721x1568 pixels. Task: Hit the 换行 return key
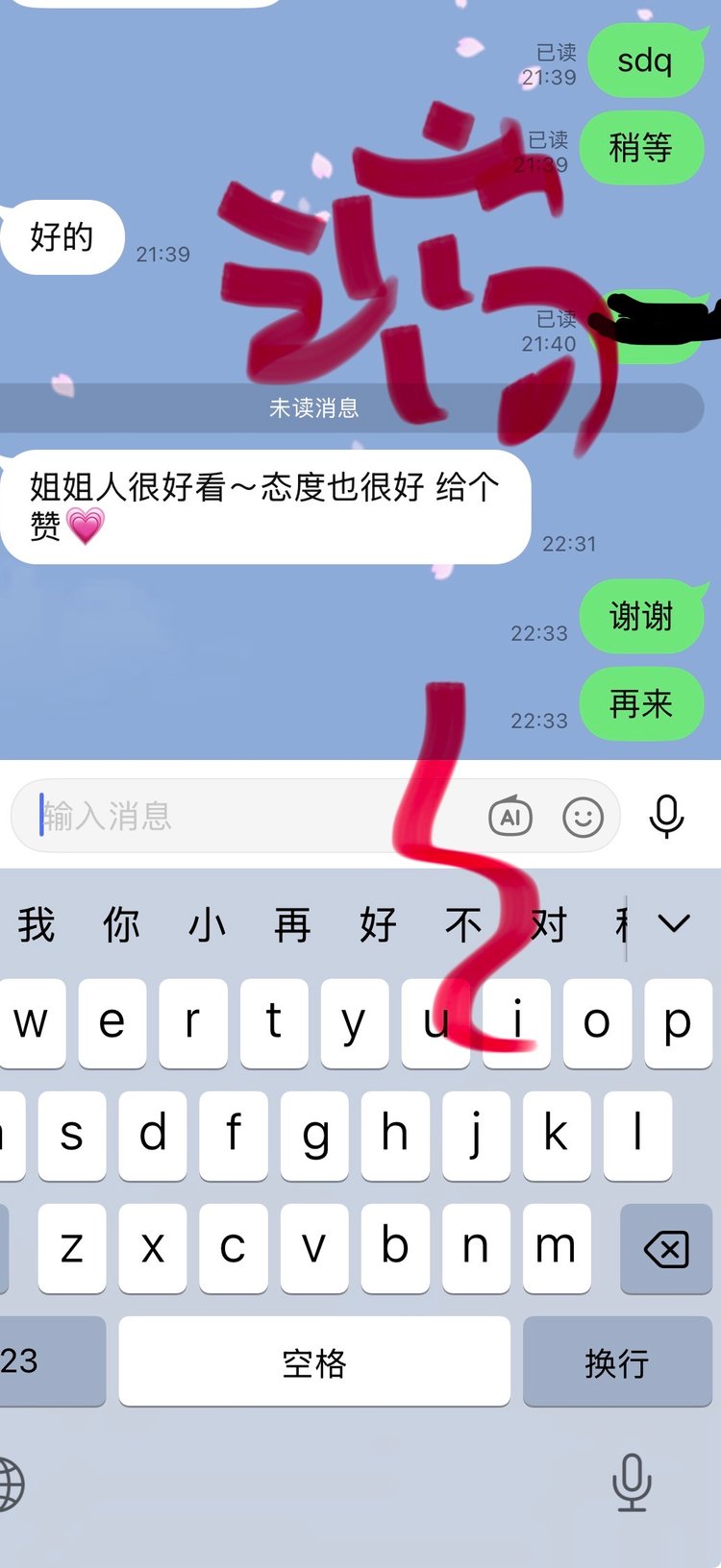616,1362
